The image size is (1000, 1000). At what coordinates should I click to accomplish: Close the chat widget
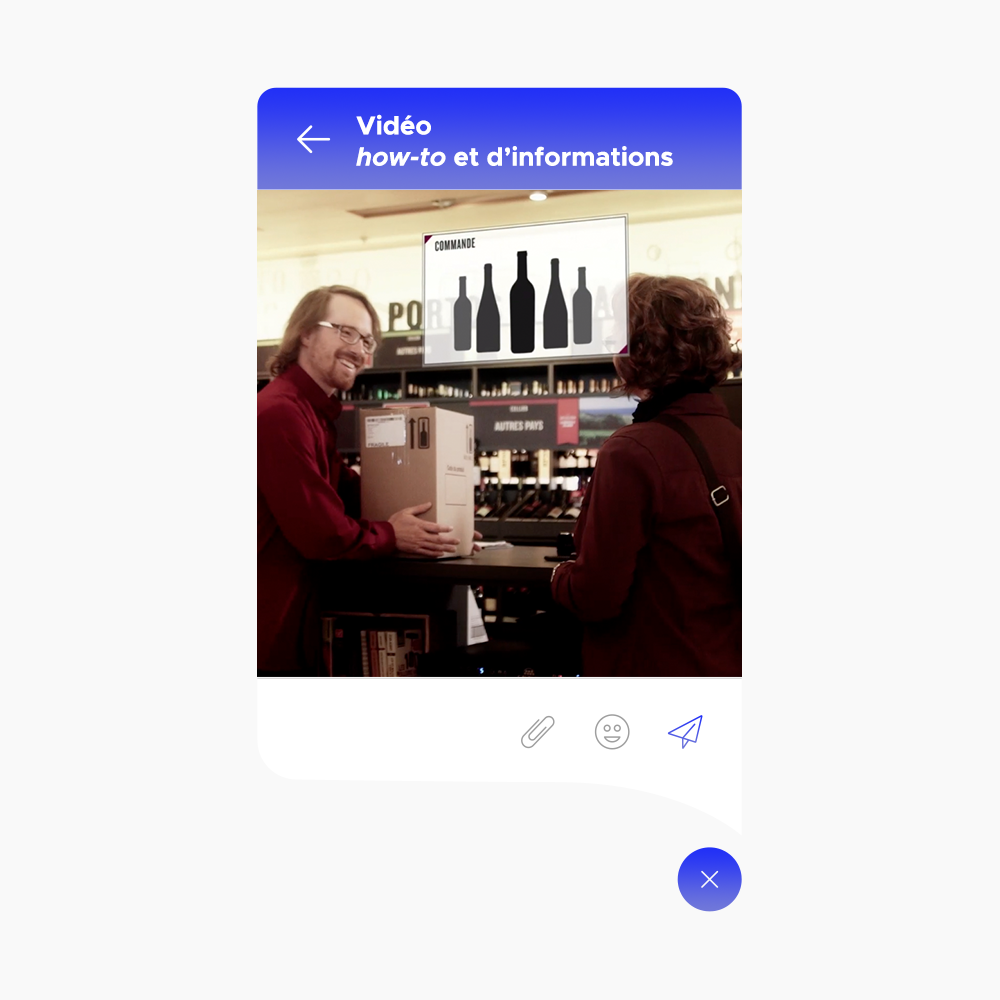pyautogui.click(x=709, y=879)
